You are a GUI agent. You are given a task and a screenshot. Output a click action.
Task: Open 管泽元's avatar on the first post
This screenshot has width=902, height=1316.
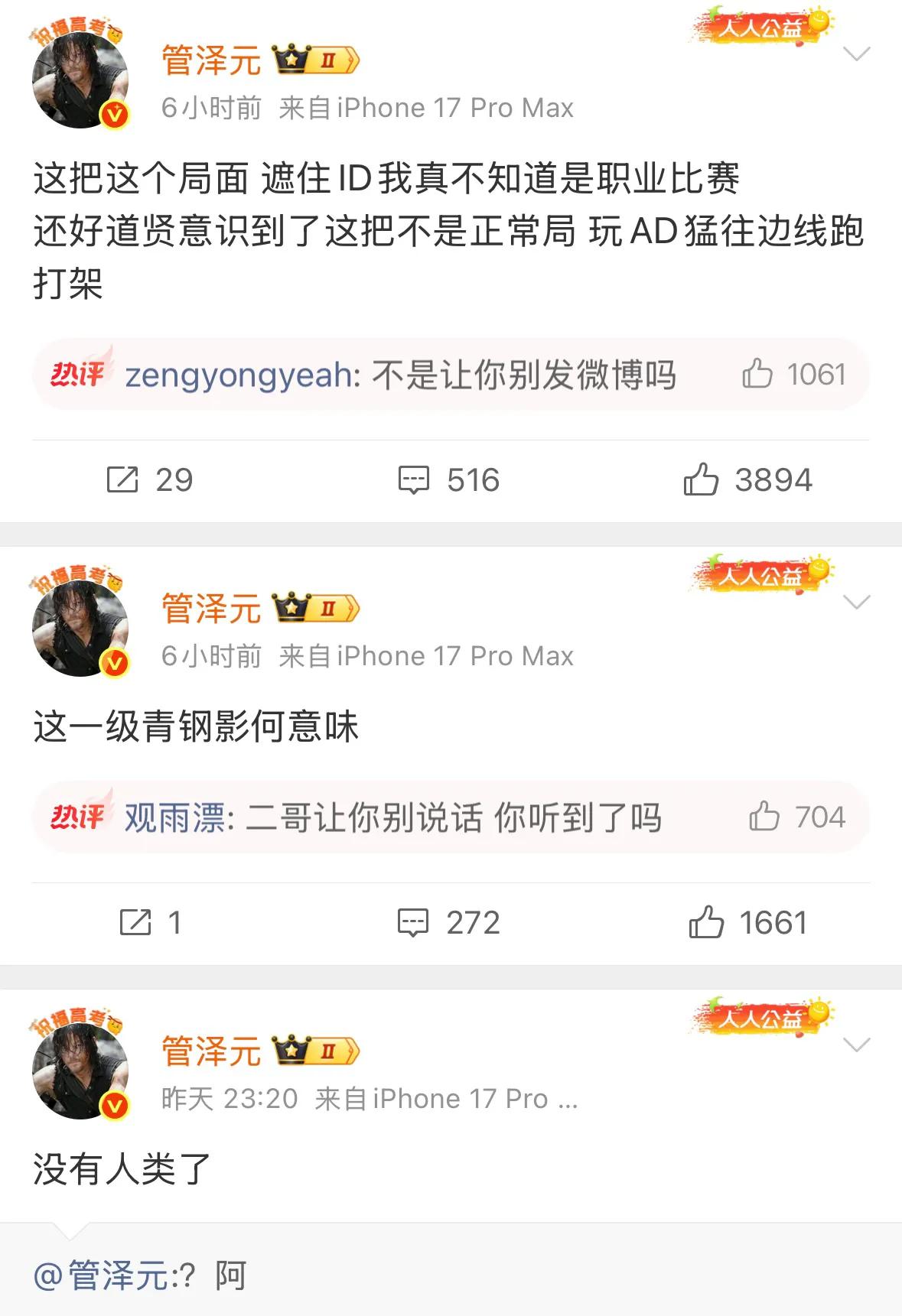pos(80,80)
